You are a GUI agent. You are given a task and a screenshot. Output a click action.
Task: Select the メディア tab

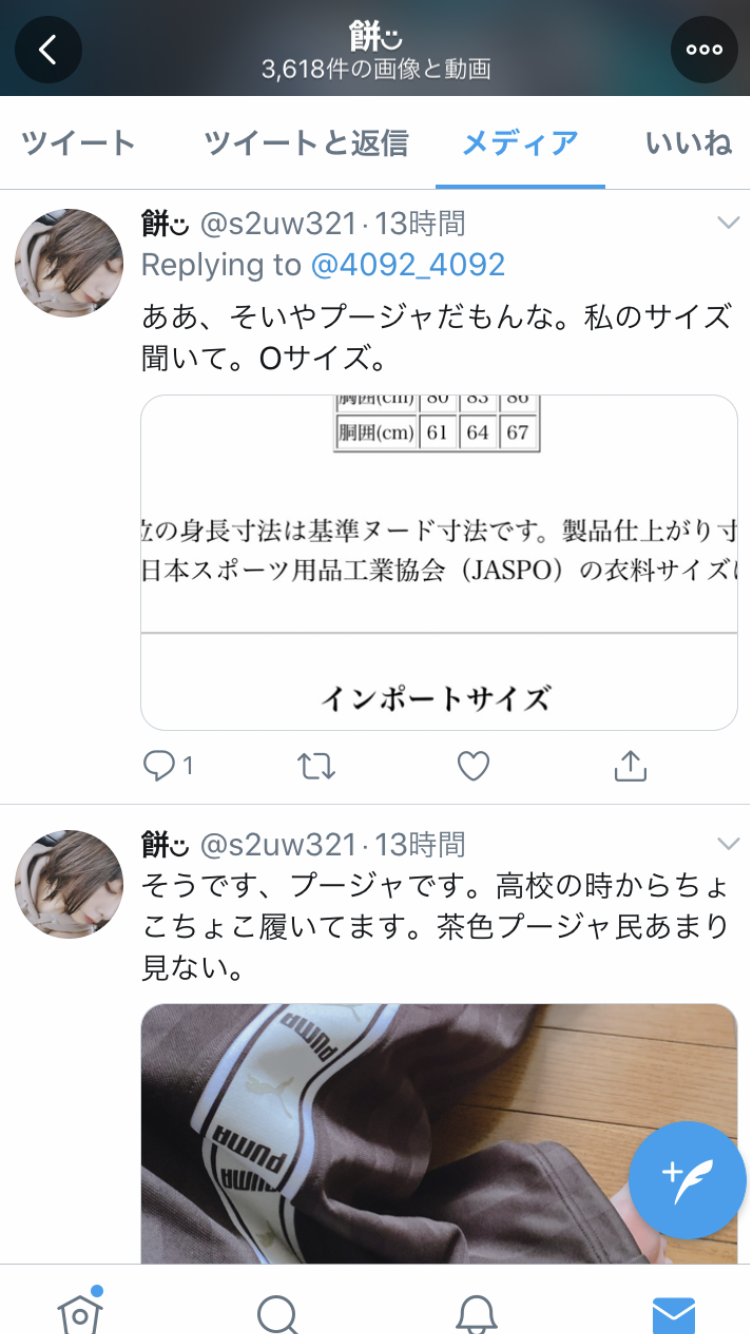(x=520, y=143)
